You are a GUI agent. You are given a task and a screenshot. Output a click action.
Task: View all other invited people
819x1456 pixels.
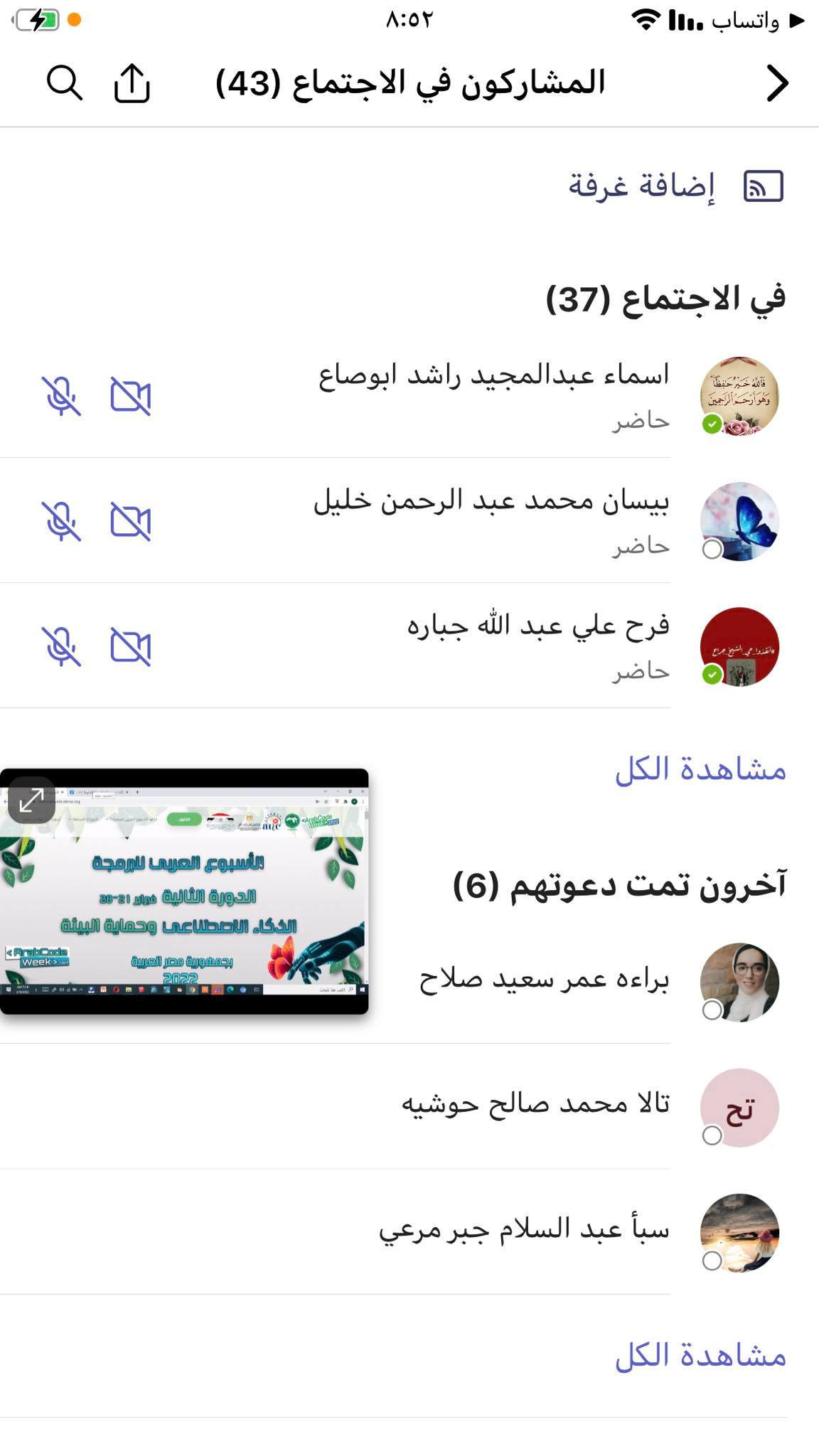click(x=700, y=1356)
